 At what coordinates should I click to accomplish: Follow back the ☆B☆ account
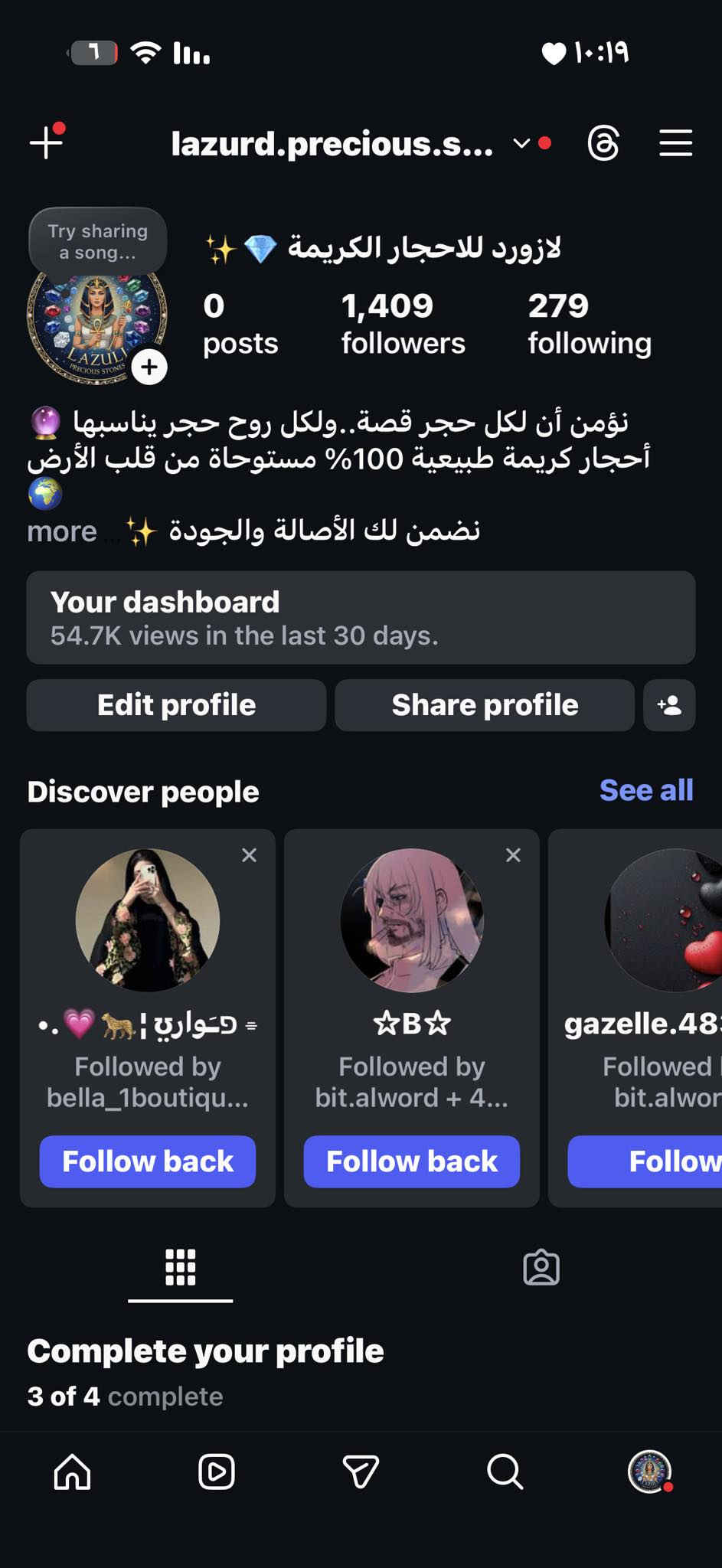pos(411,1161)
